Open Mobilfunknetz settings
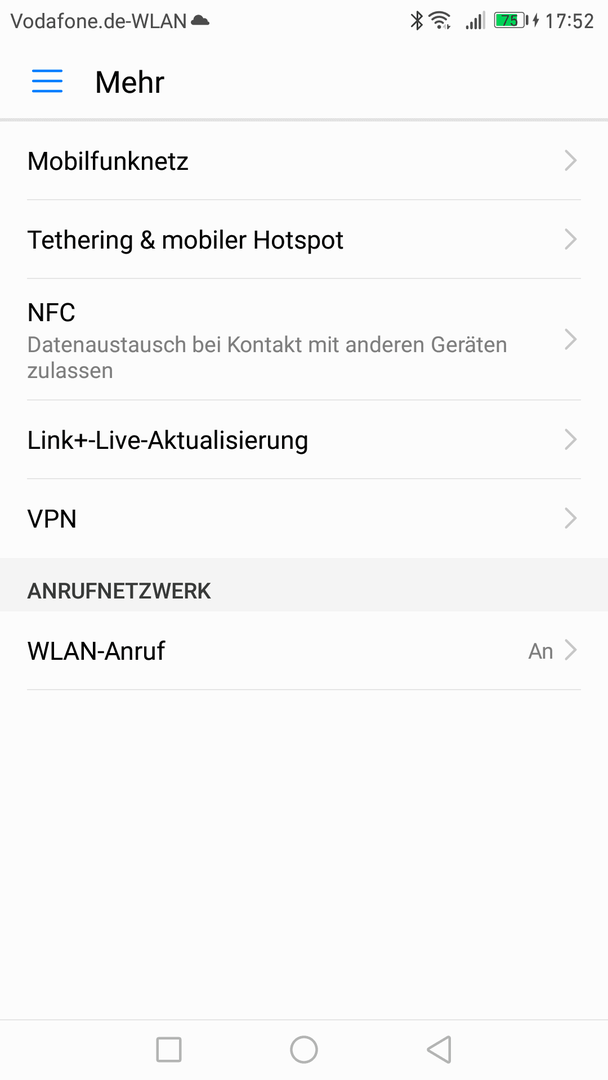 coord(304,161)
